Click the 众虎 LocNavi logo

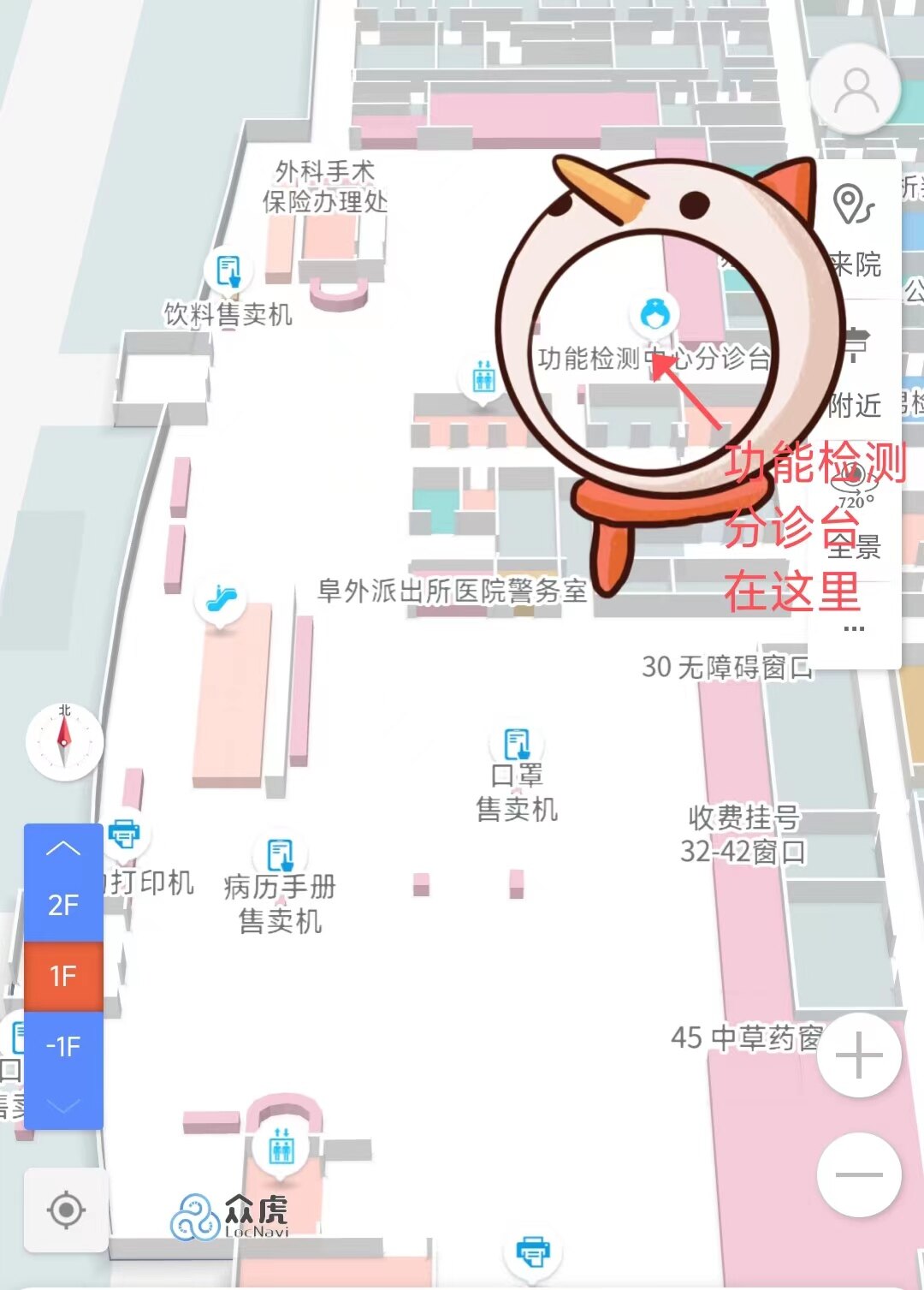coord(229,1216)
